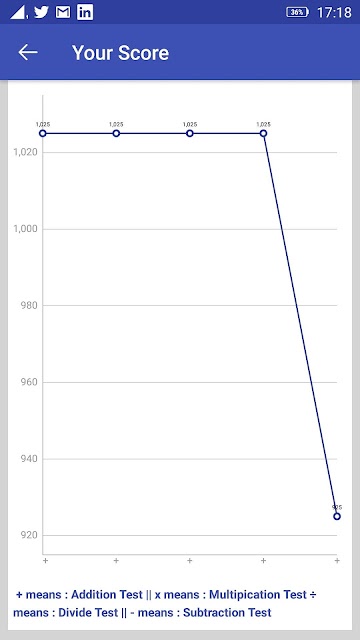Select the 925 data point on chart
The width and height of the screenshot is (360, 640).
[x=337, y=516]
